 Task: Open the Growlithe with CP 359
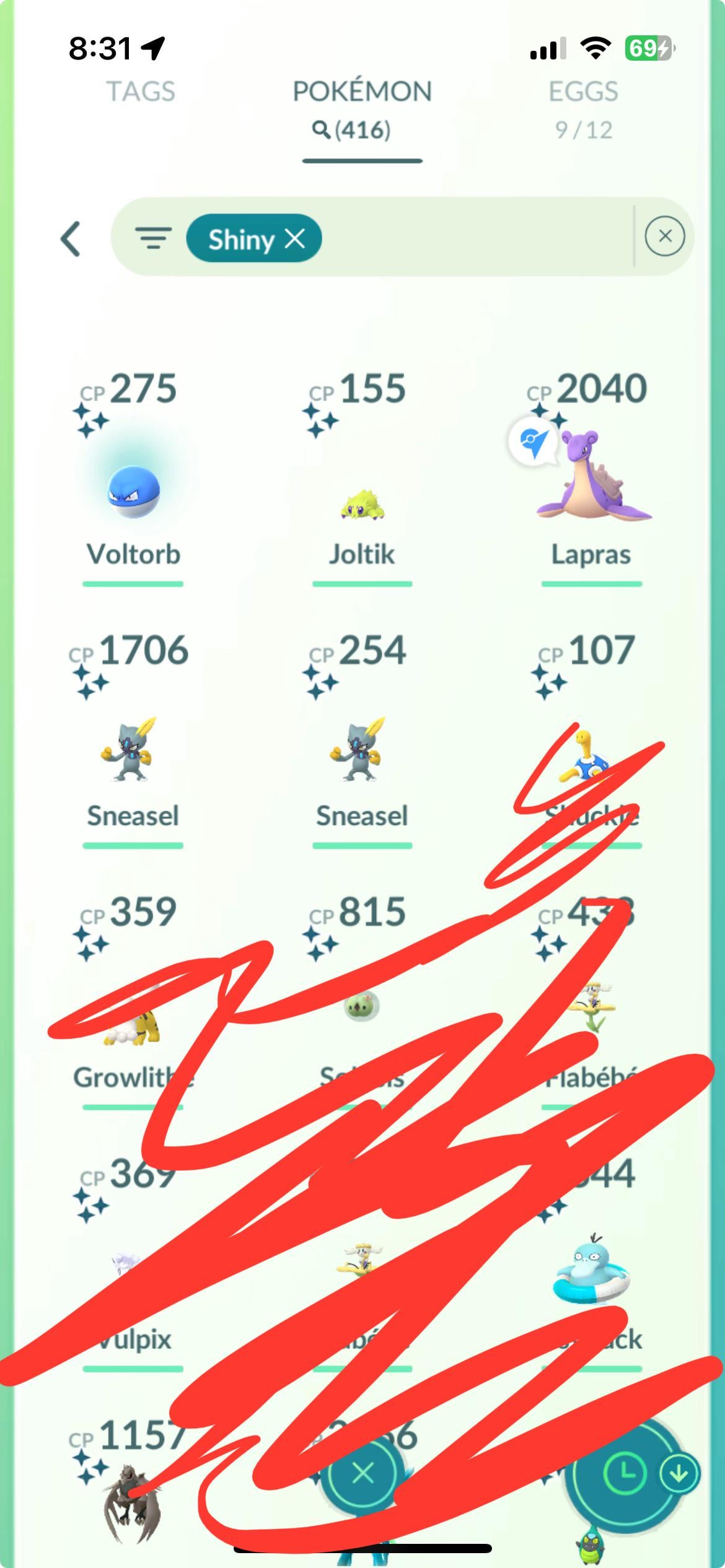coord(133,1001)
